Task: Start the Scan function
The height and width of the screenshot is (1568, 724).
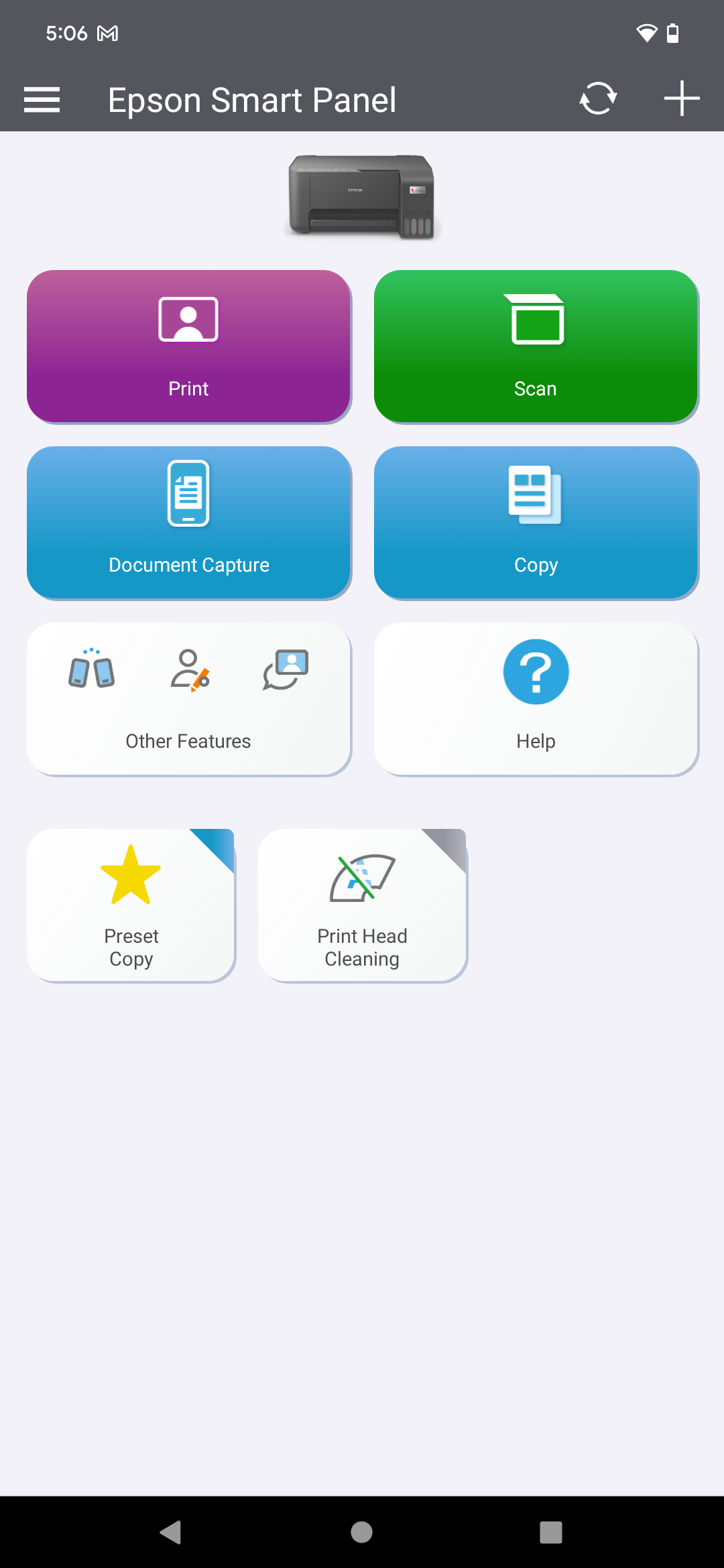Action: [536, 346]
